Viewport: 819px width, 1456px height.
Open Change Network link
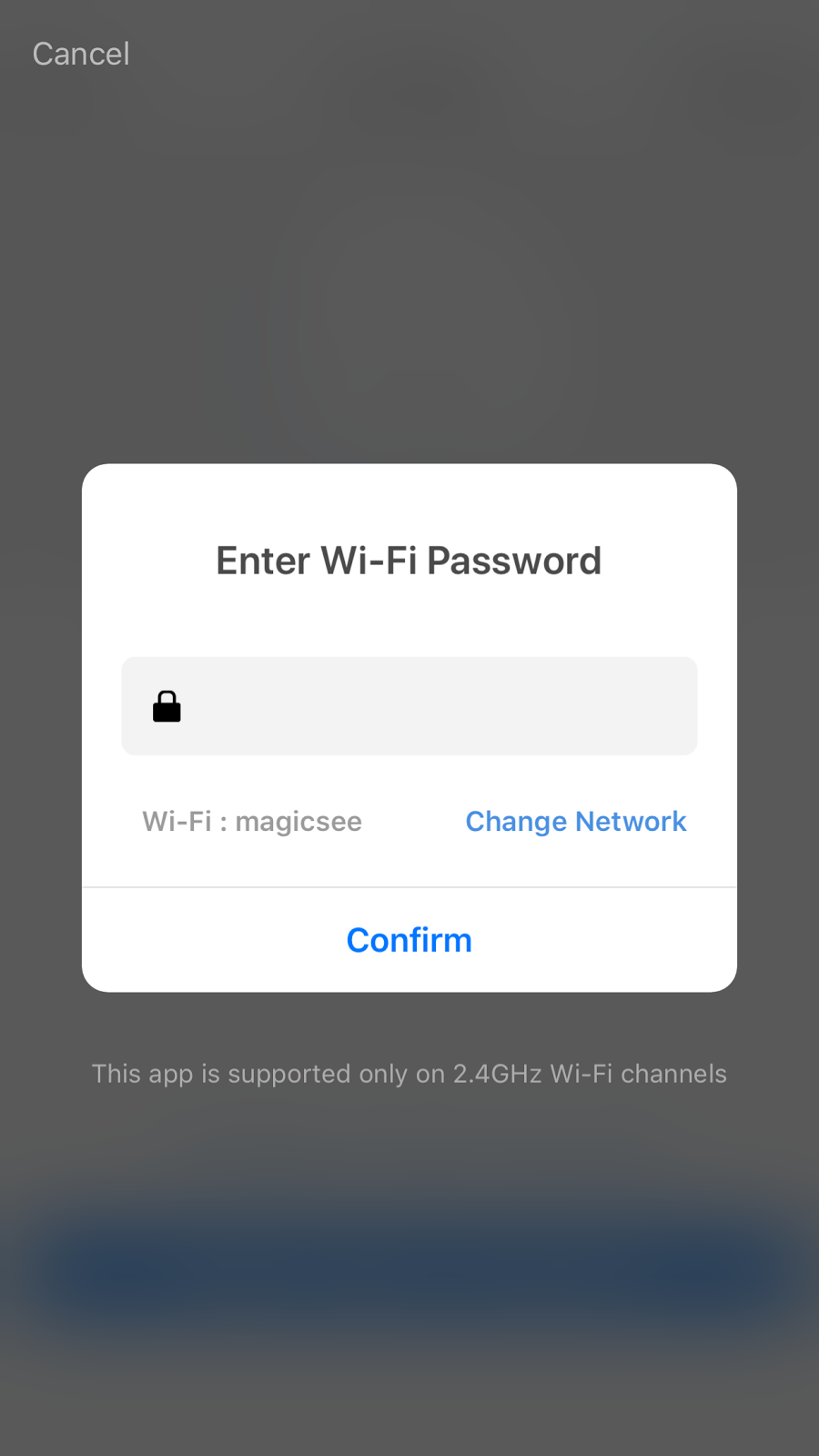coord(576,822)
